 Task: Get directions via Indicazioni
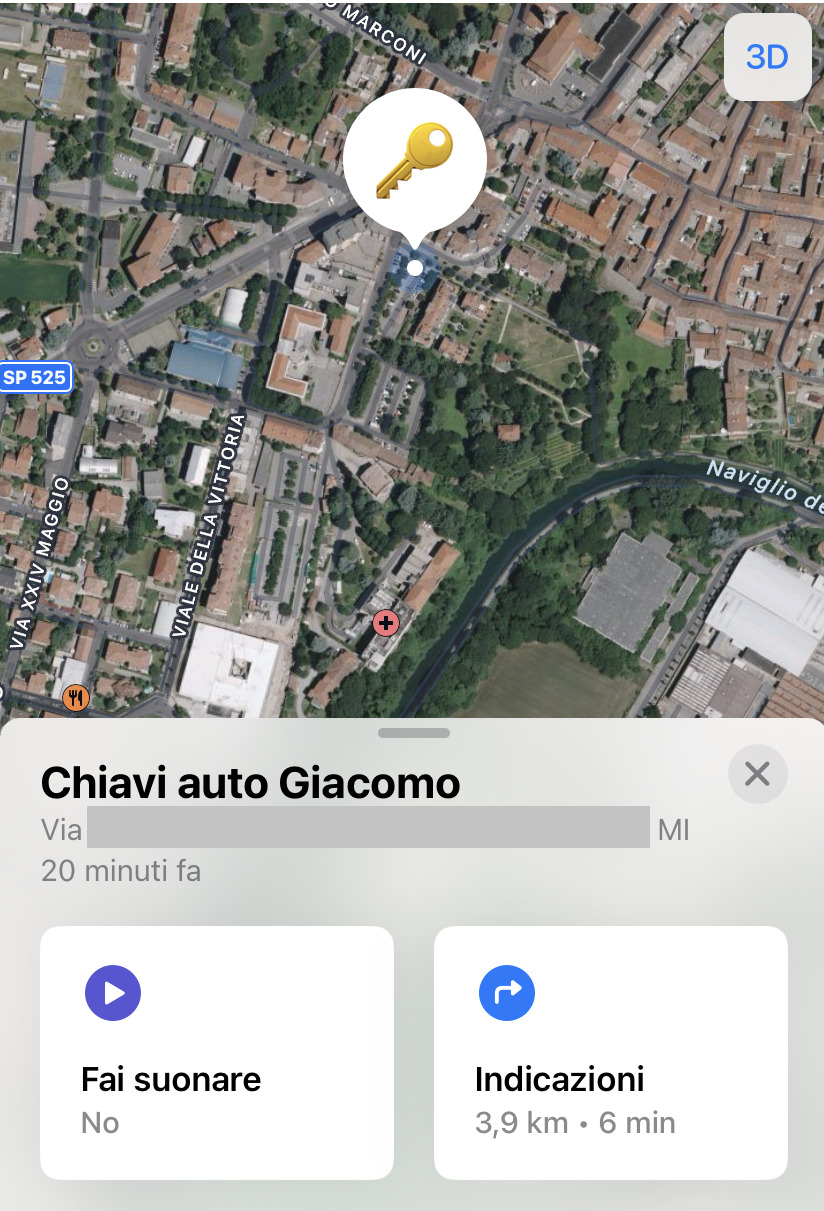(610, 1052)
